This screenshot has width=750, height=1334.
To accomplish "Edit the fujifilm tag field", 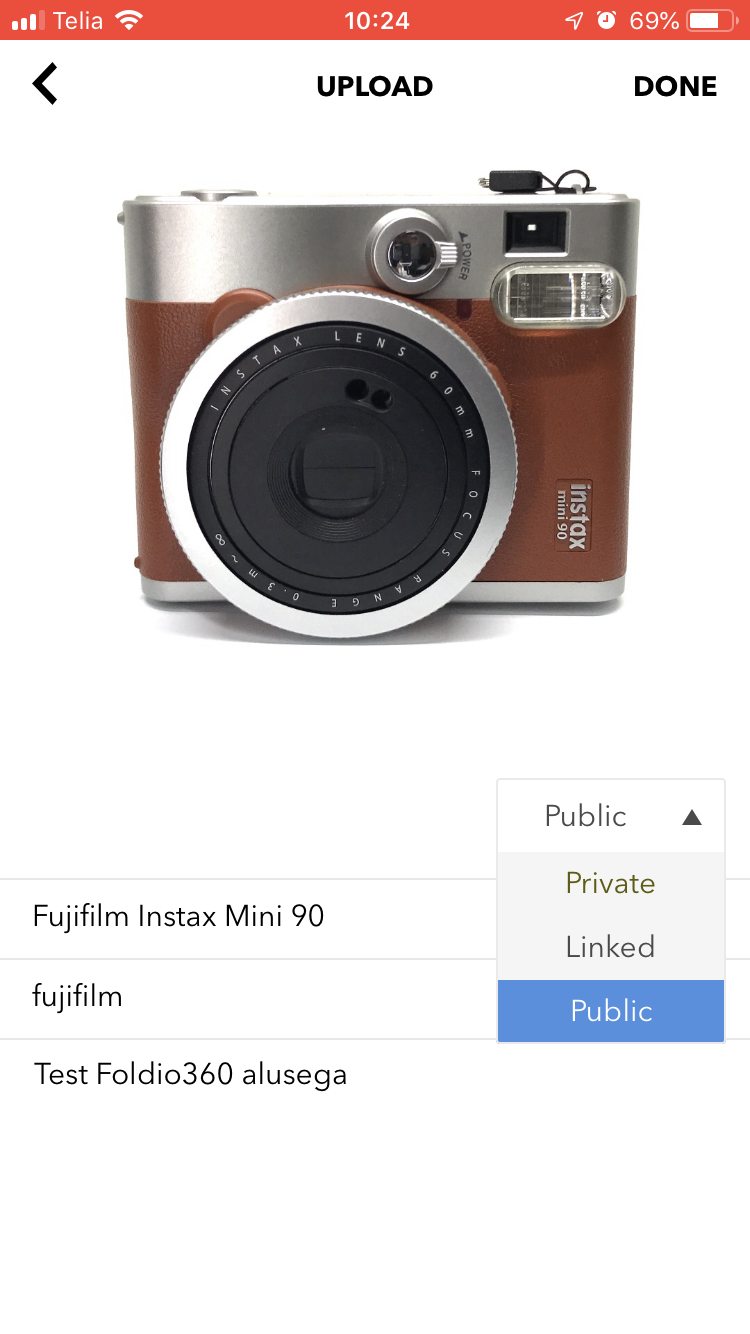I will point(249,998).
